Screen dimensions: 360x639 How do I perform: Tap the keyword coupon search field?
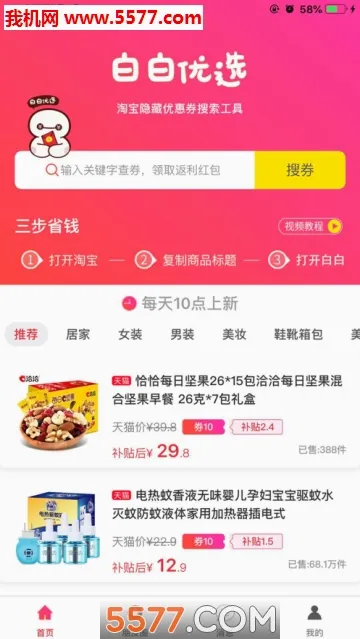(135, 170)
